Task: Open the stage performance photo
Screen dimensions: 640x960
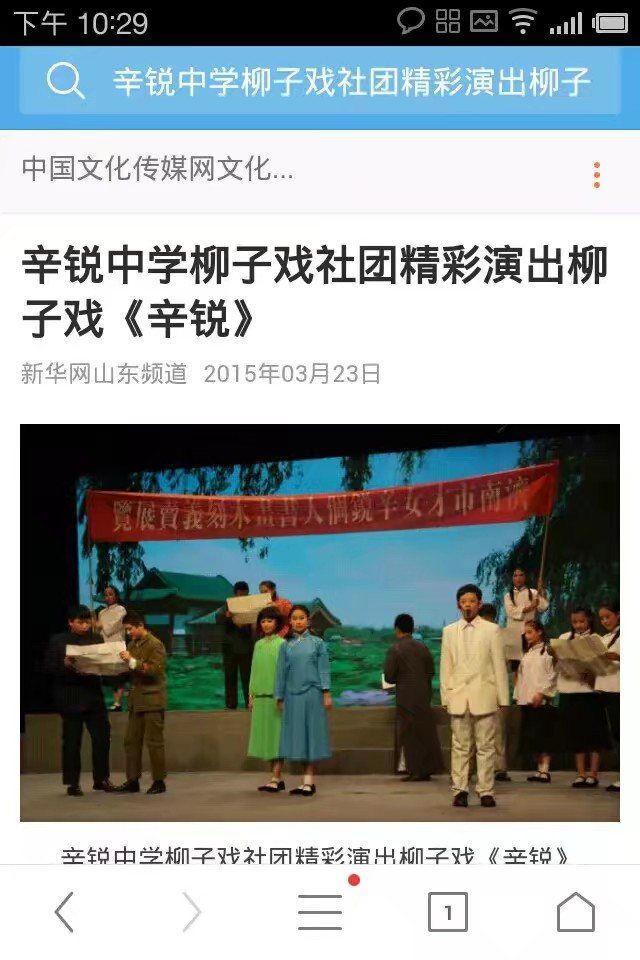Action: point(320,622)
